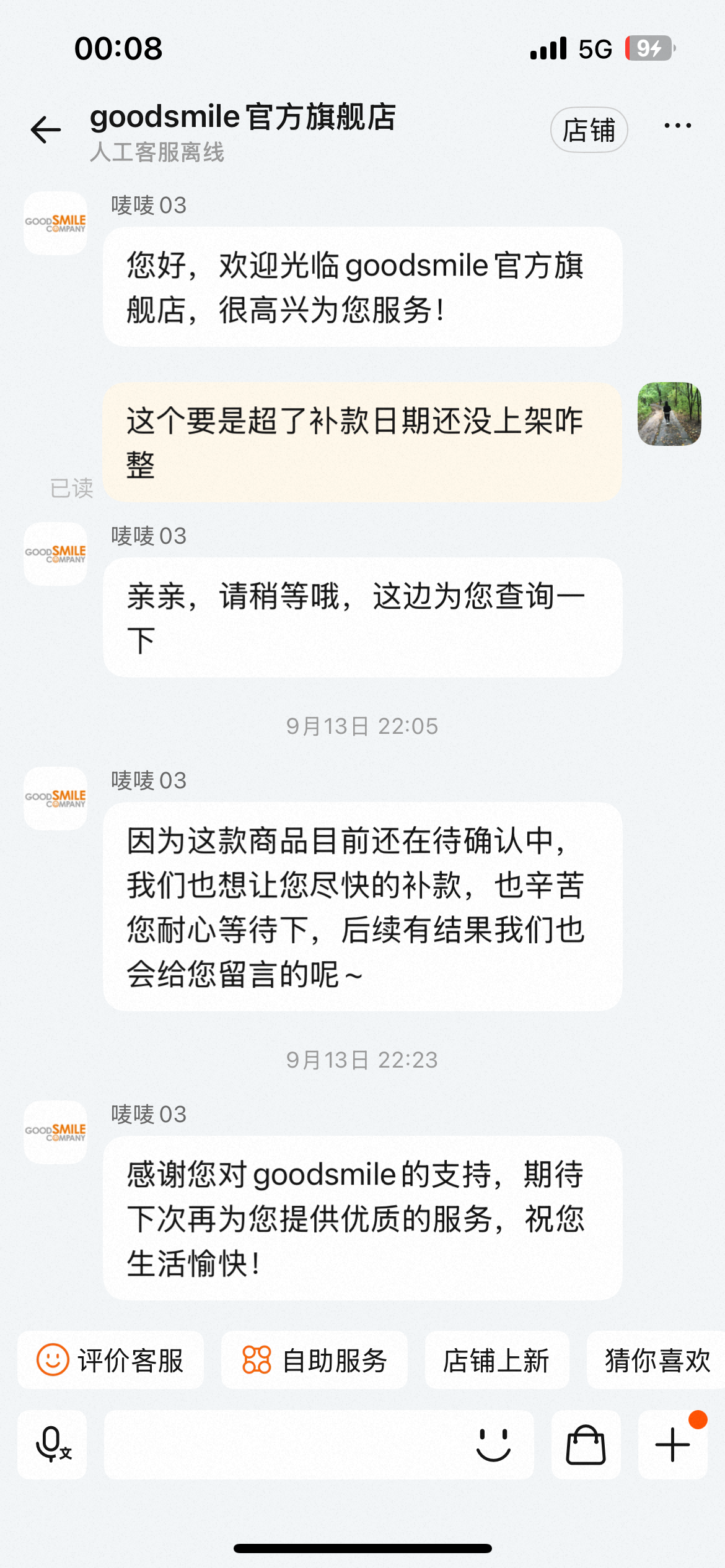
Task: Go back from the goodsmile chat
Action: click(46, 130)
